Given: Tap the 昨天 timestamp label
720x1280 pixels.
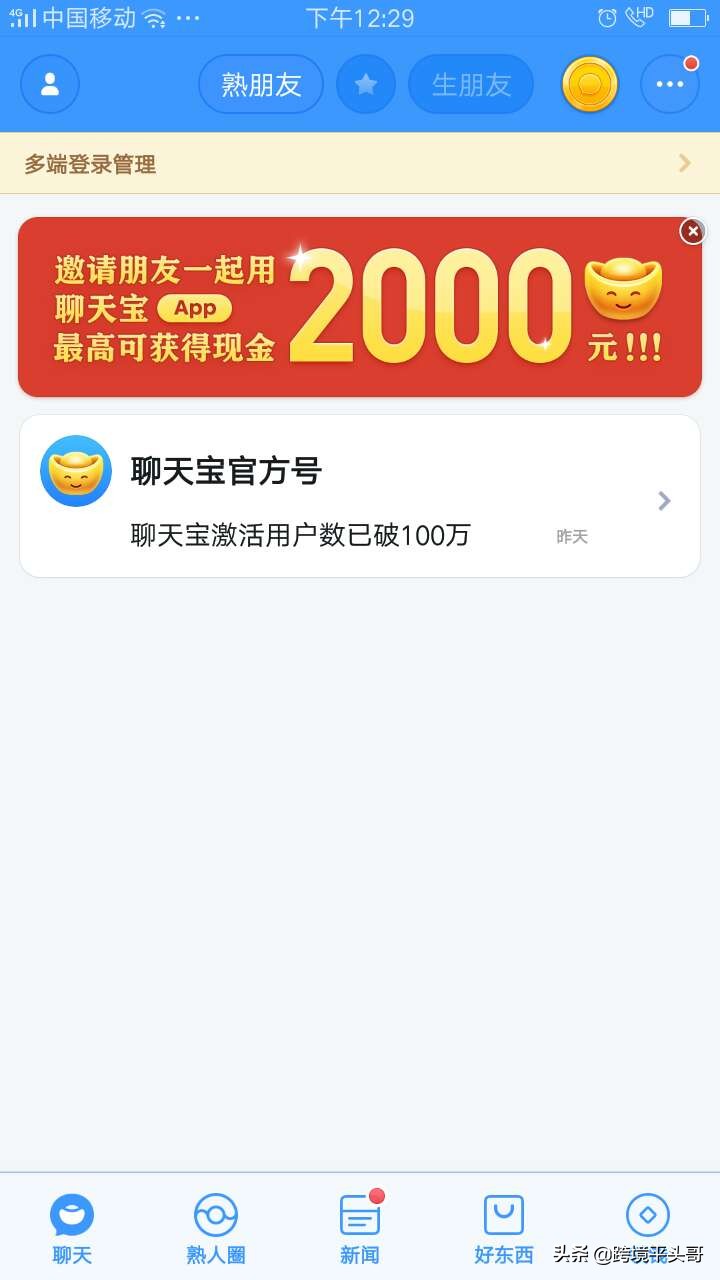Looking at the screenshot, I should point(571,536).
